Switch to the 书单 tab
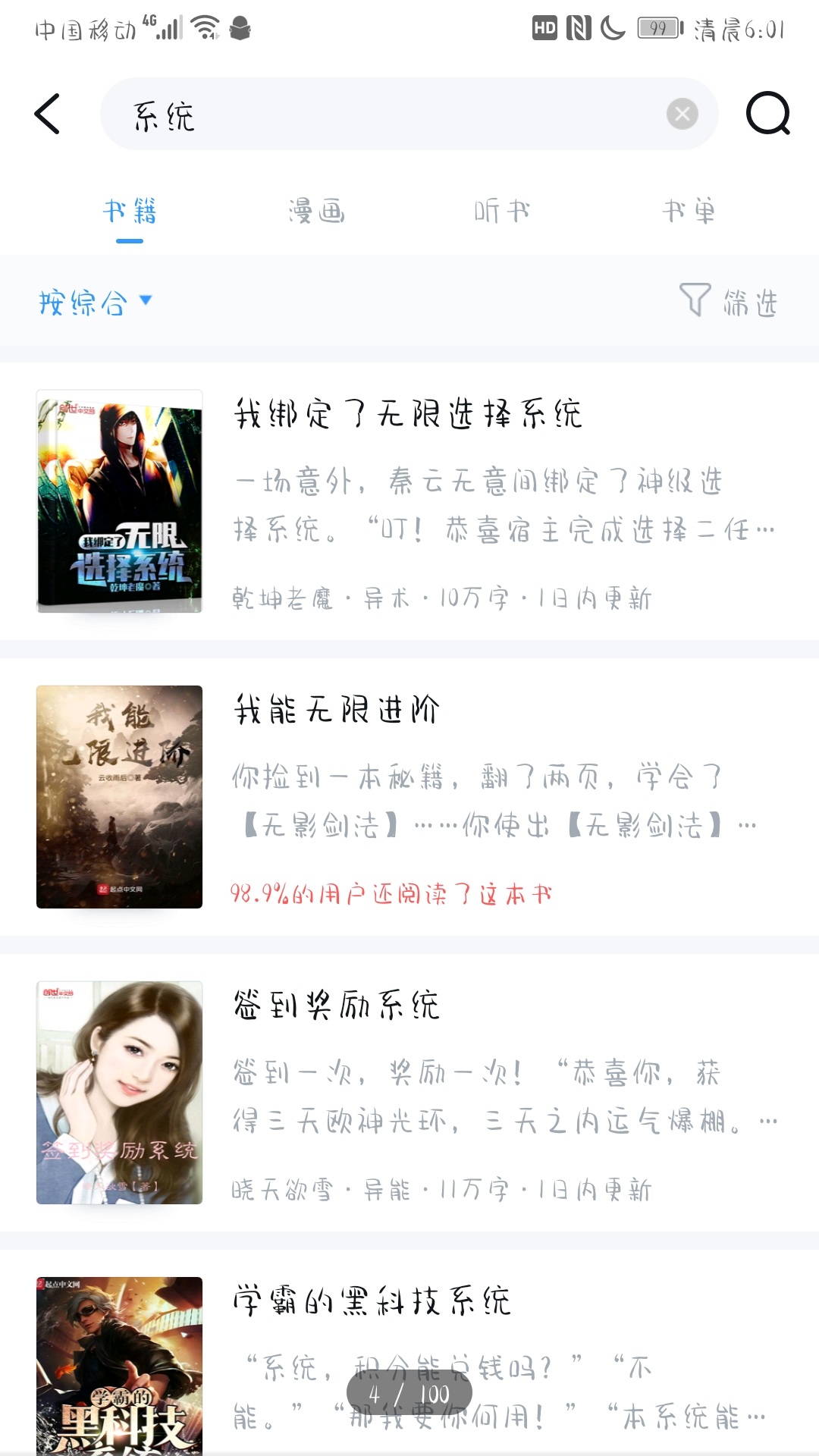This screenshot has width=819, height=1456. point(689,212)
